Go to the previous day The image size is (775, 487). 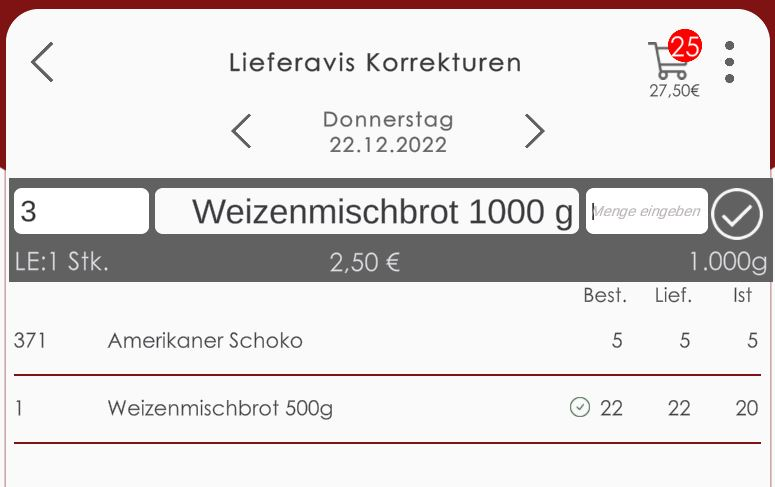241,131
